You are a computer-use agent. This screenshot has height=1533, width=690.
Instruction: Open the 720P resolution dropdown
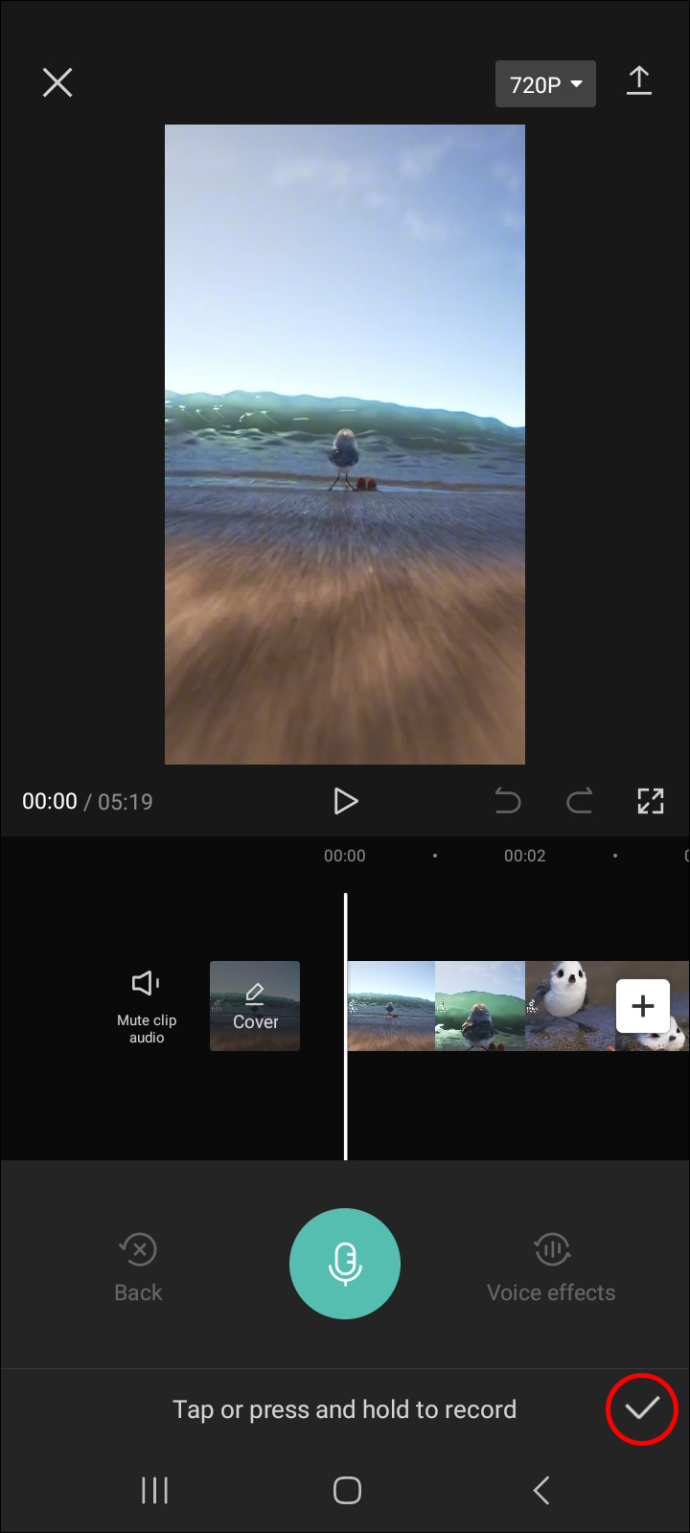pyautogui.click(x=545, y=85)
